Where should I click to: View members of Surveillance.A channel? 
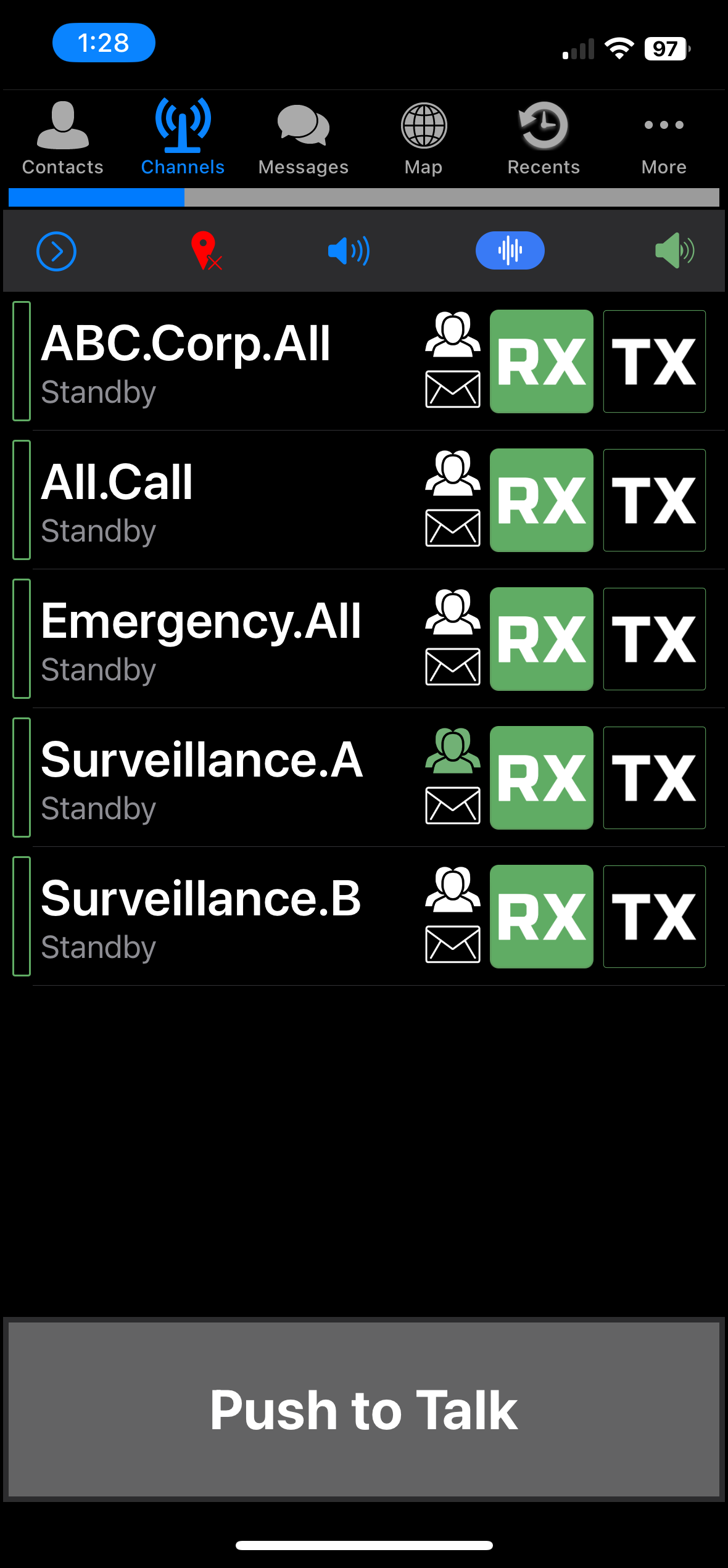tap(453, 751)
